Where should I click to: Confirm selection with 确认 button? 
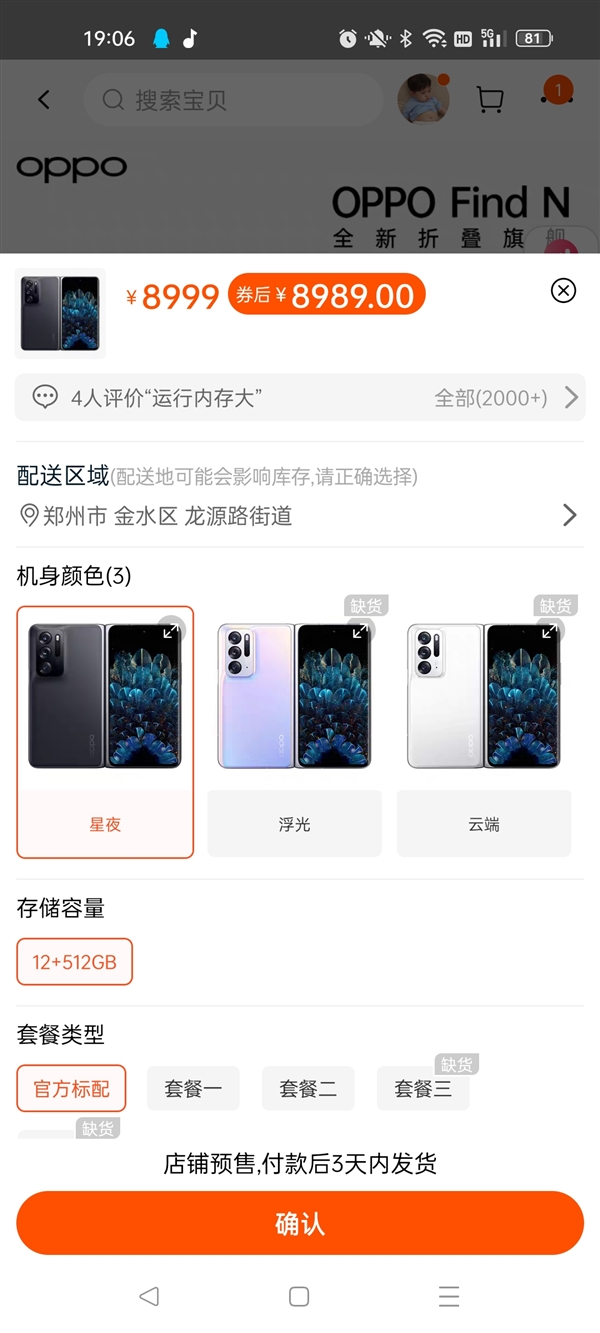[x=300, y=1223]
